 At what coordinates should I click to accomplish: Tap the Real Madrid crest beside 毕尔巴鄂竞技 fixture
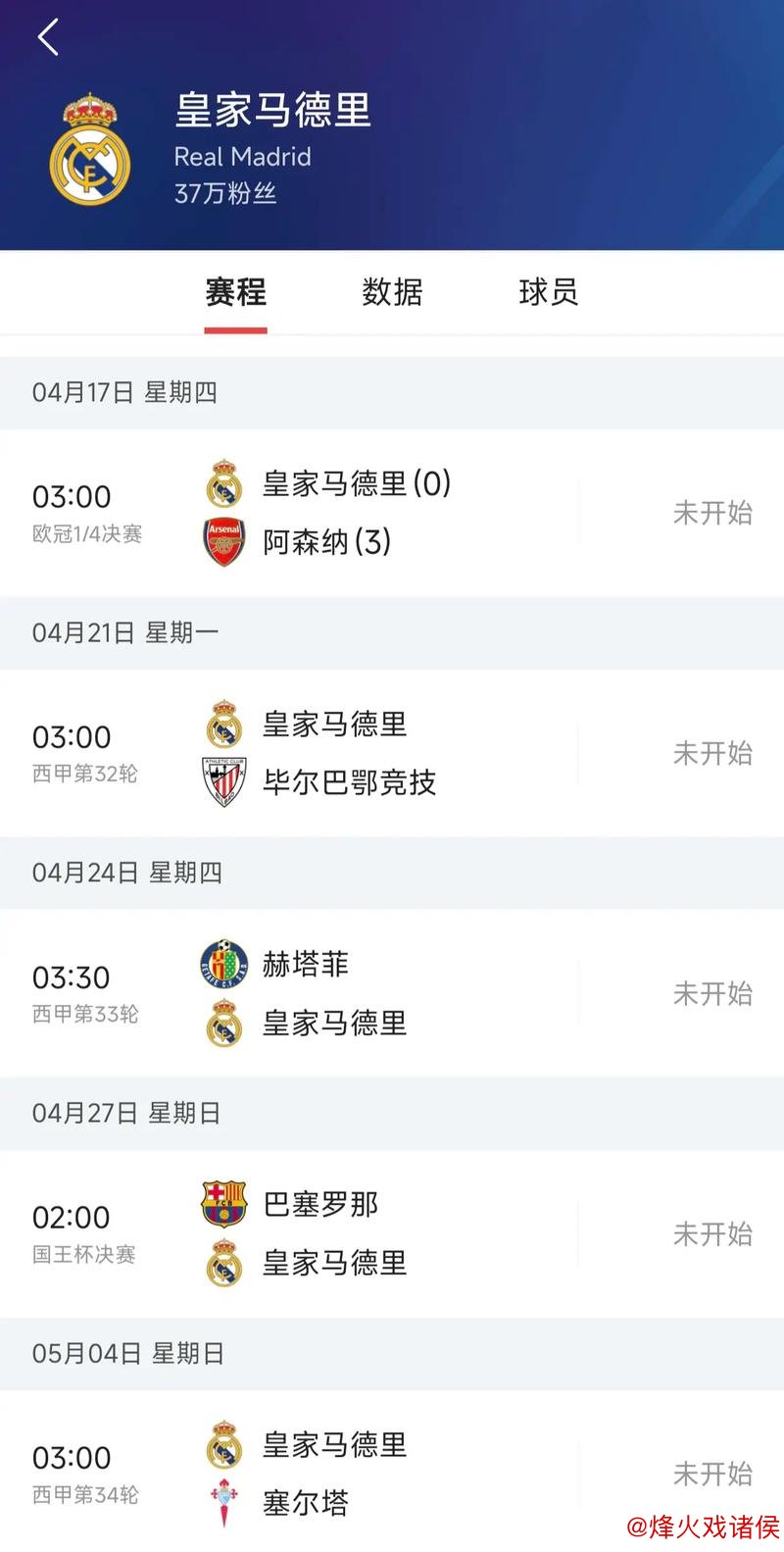pyautogui.click(x=224, y=726)
